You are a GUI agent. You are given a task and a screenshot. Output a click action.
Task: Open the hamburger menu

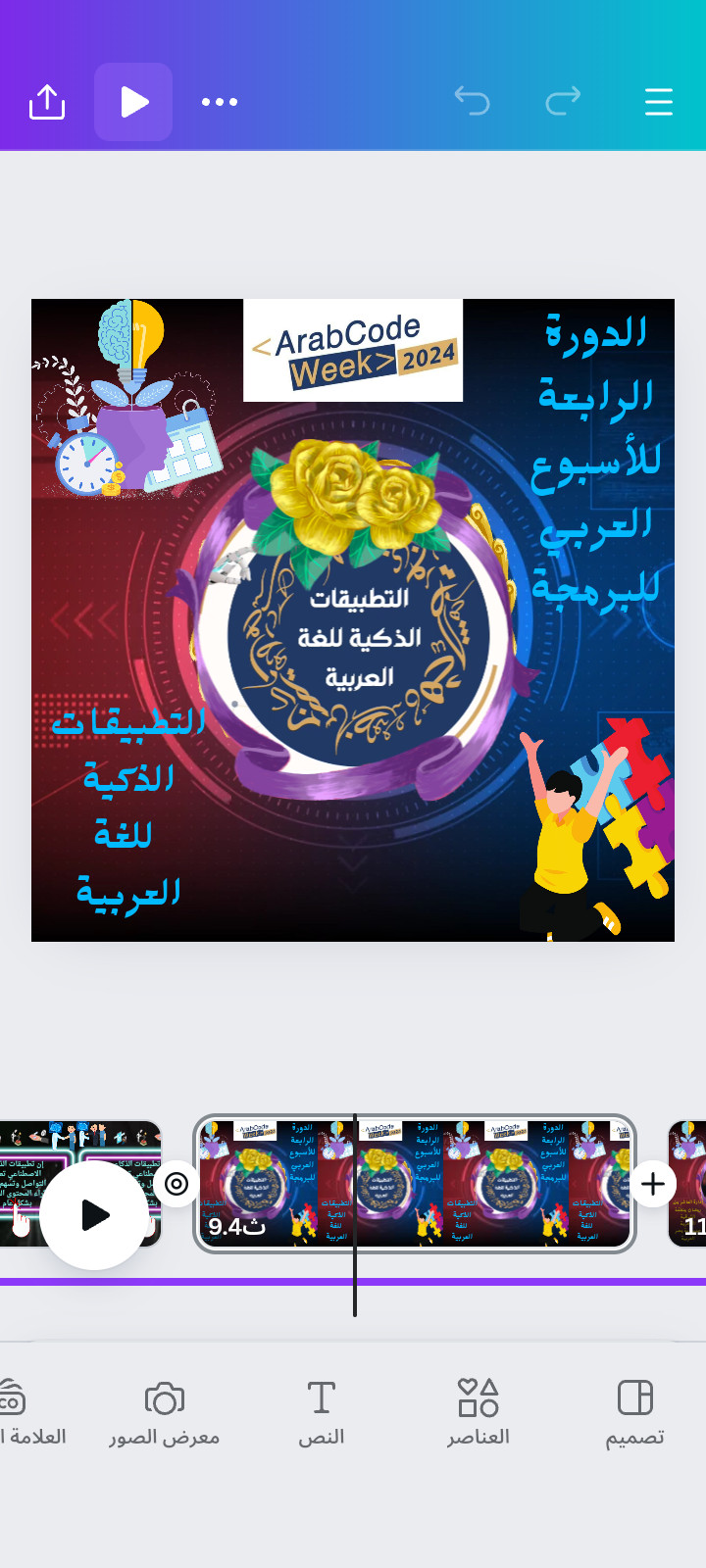[658, 102]
